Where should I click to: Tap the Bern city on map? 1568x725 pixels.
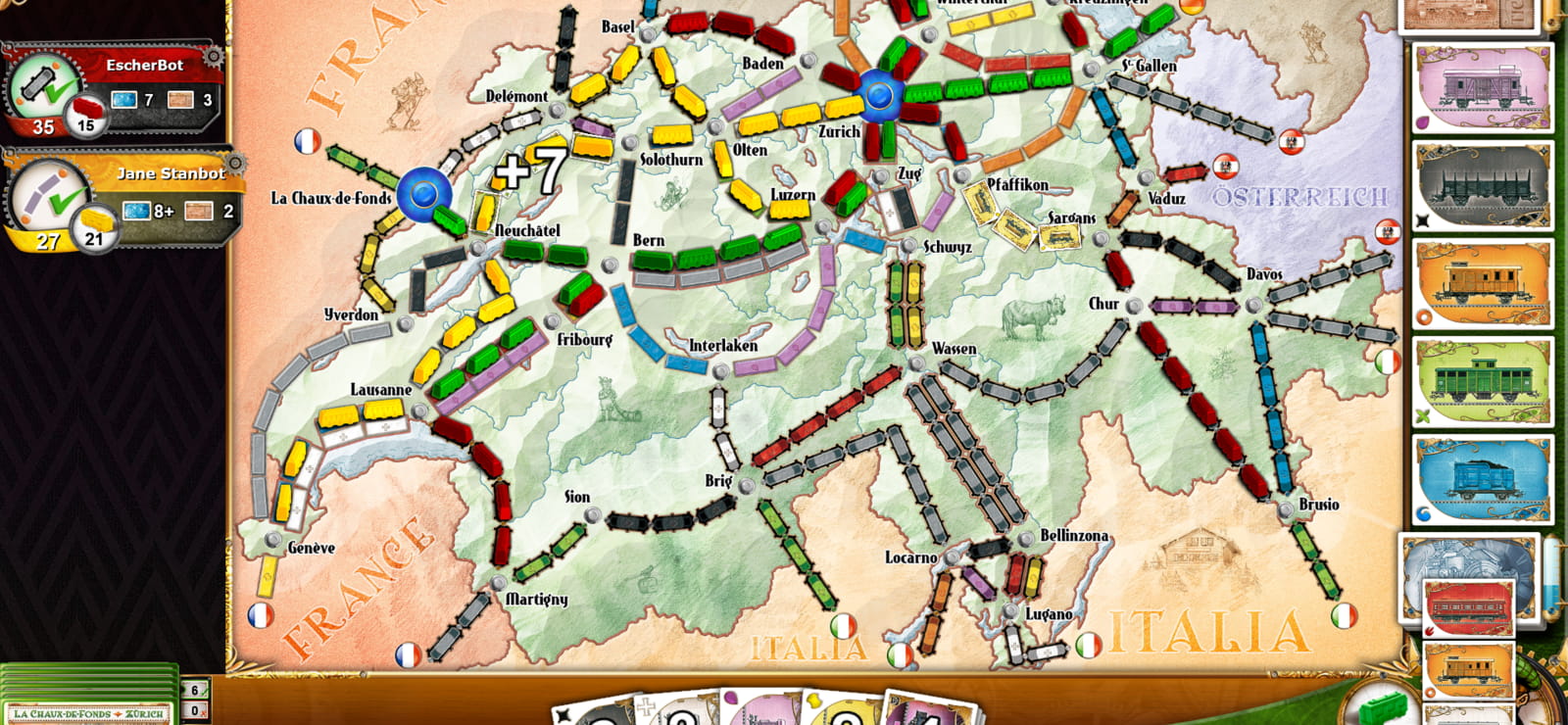click(610, 265)
